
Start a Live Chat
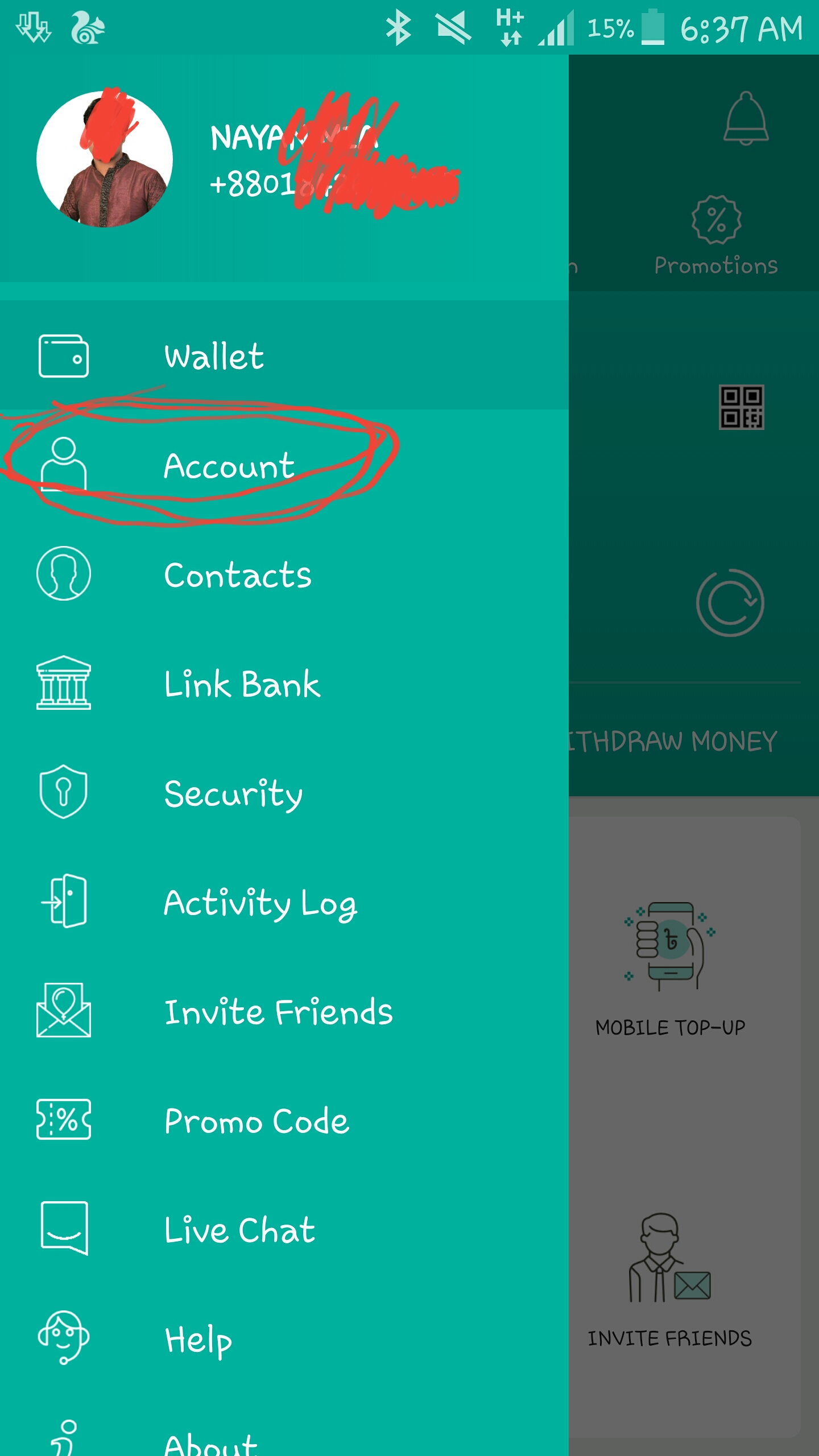tap(239, 1230)
